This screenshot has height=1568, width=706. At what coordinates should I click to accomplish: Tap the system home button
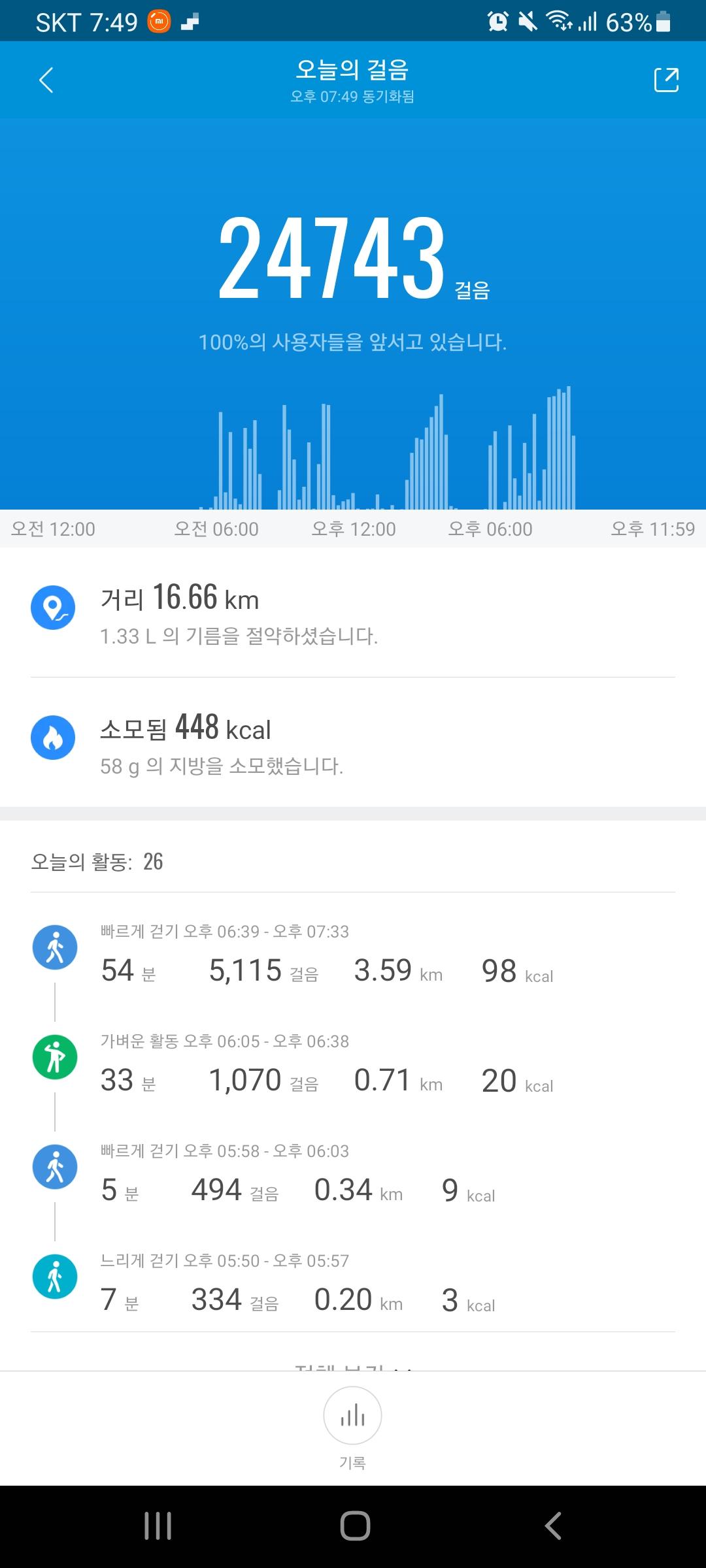[x=355, y=1526]
